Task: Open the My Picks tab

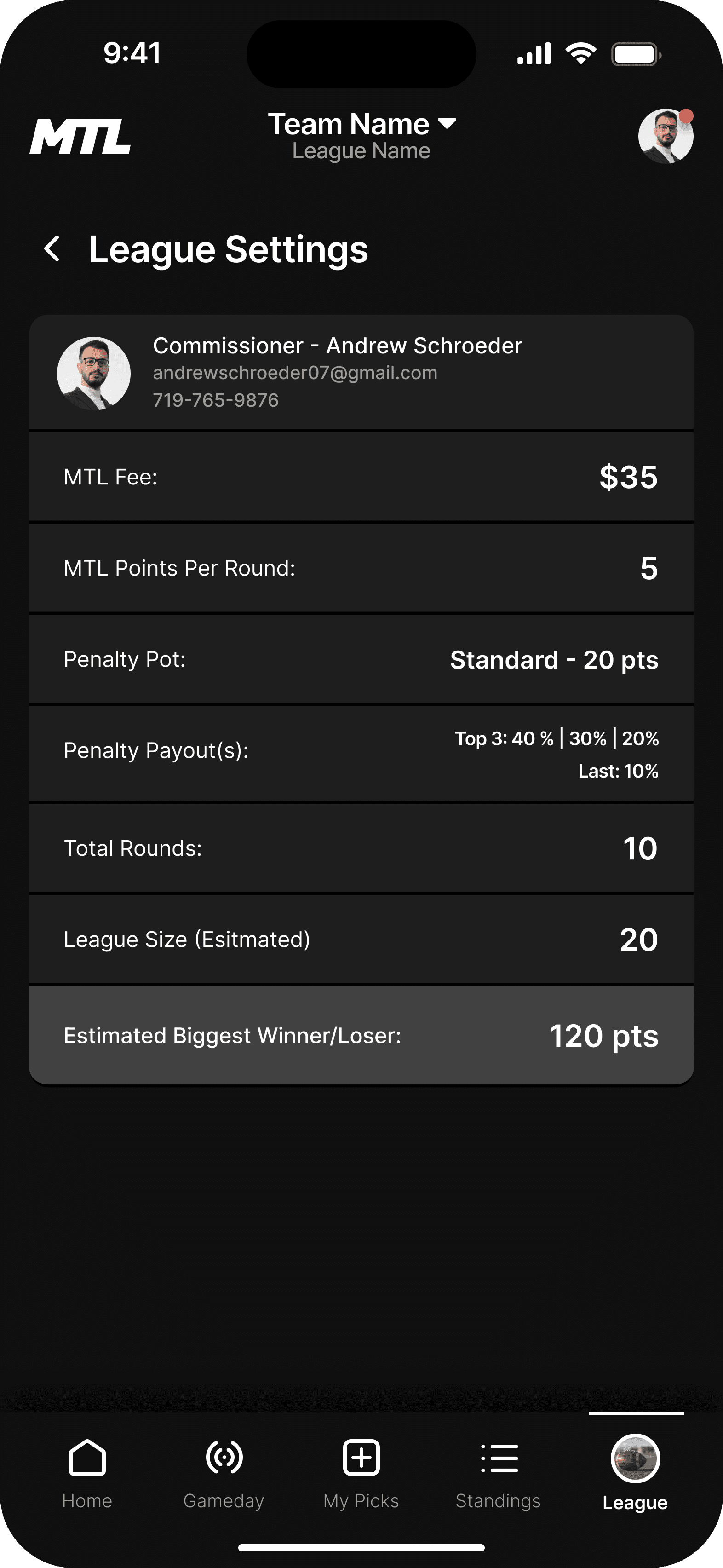Action: tap(361, 1473)
